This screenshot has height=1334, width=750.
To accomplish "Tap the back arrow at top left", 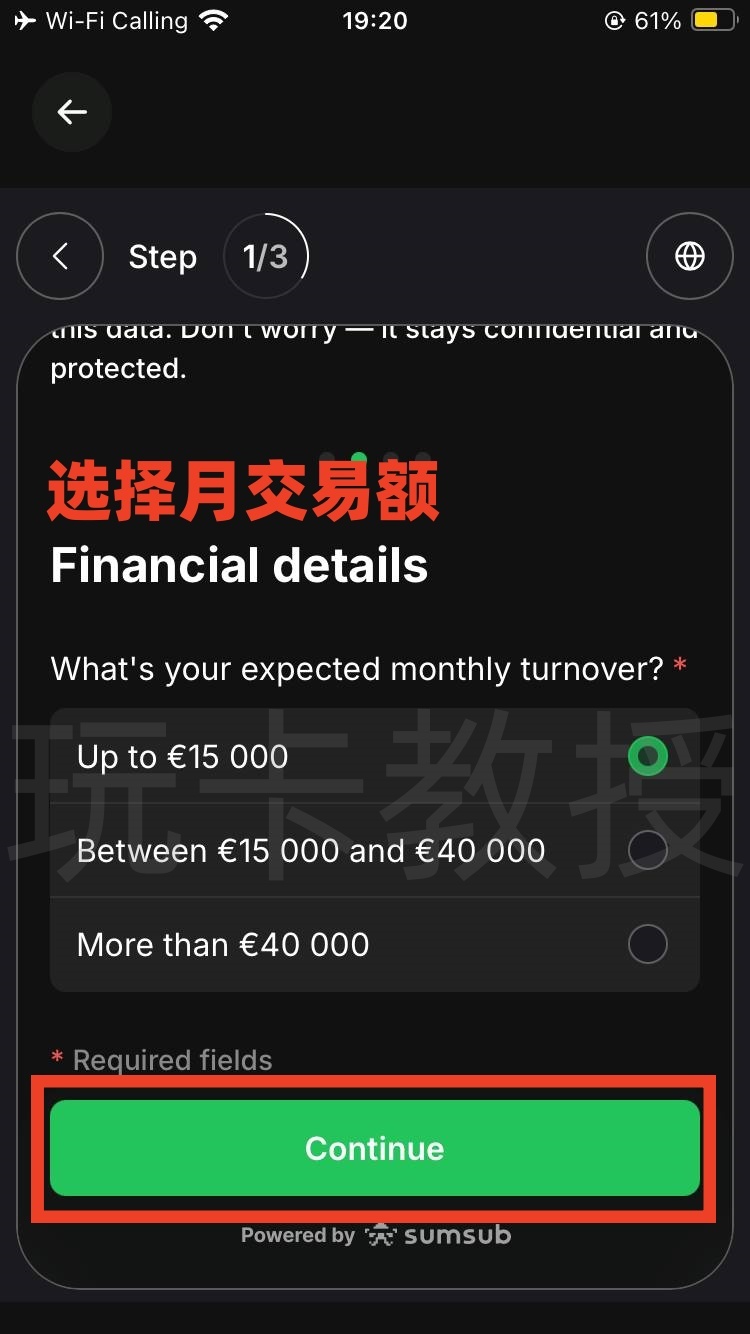I will tap(71, 112).
